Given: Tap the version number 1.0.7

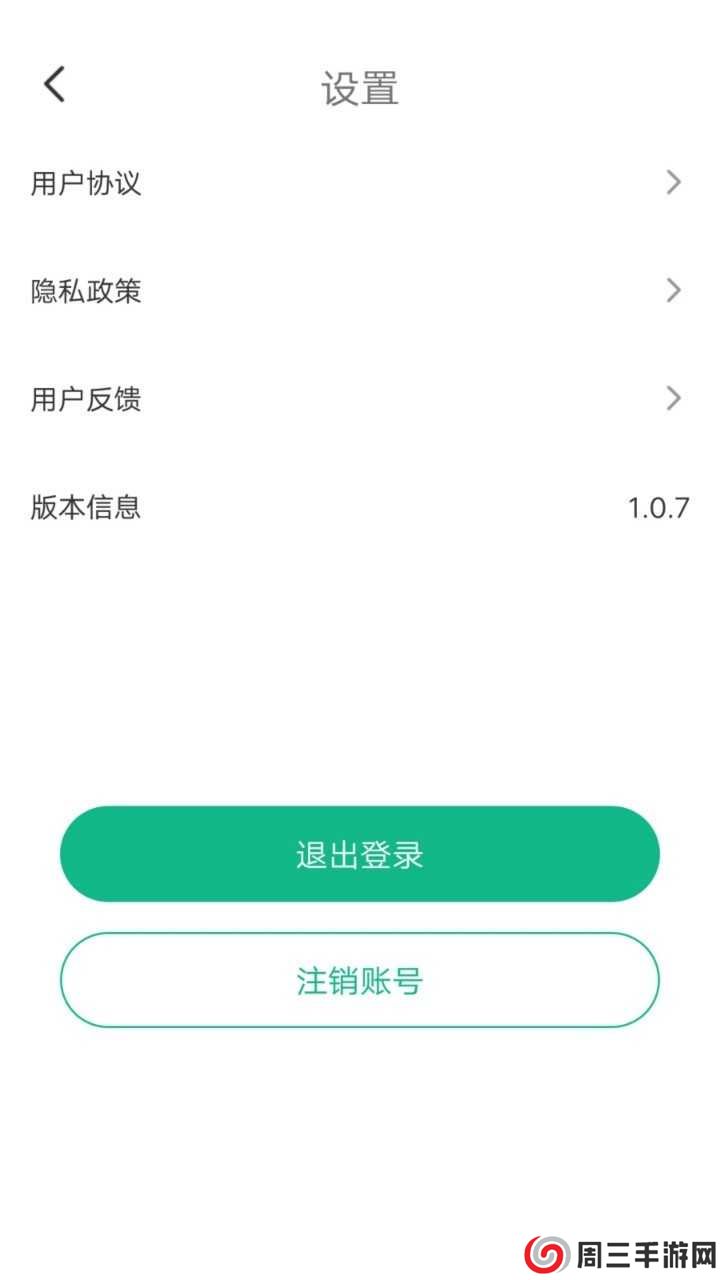Looking at the screenshot, I should tap(658, 507).
